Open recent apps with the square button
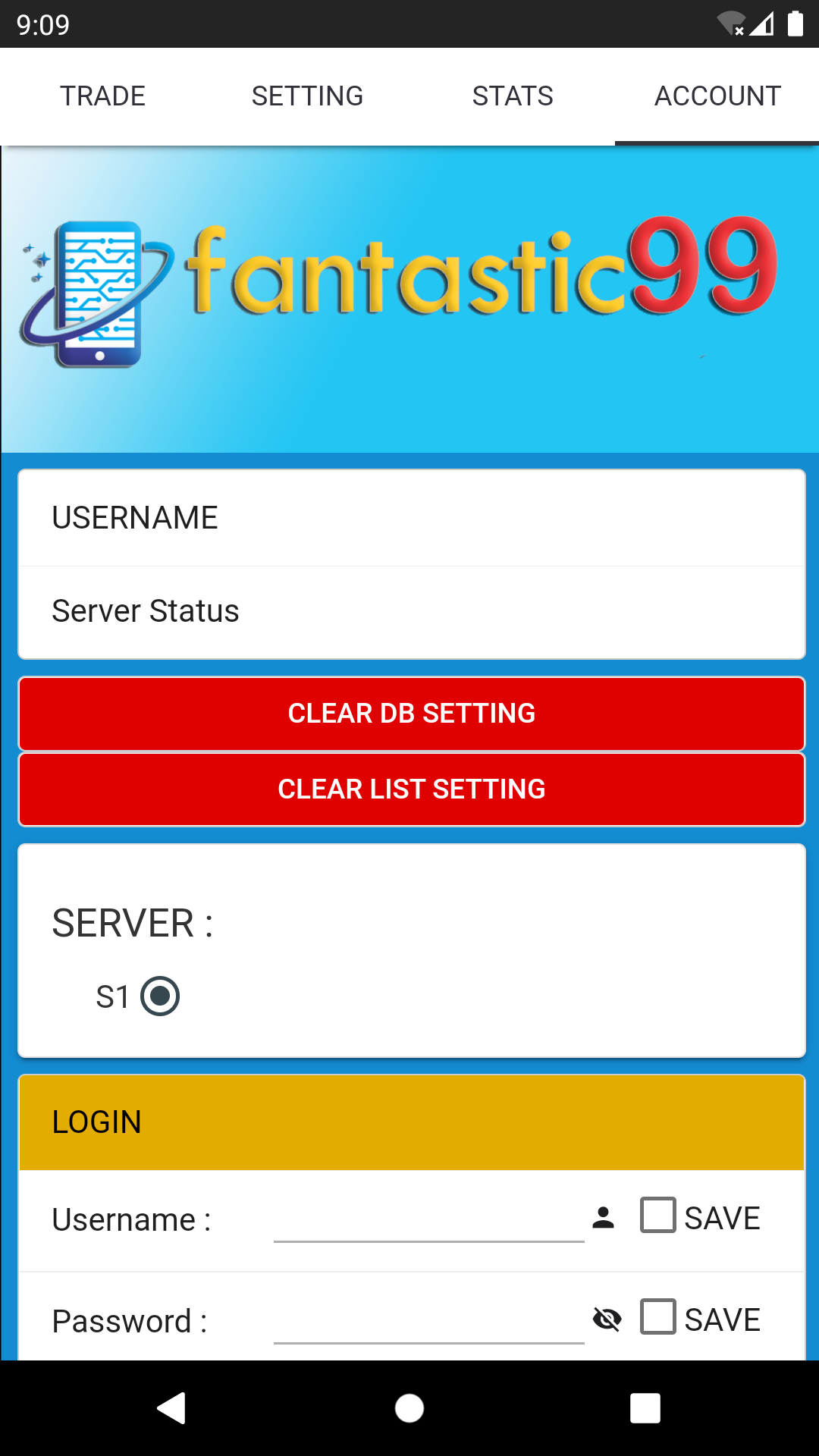This screenshot has width=819, height=1456. point(645,1408)
